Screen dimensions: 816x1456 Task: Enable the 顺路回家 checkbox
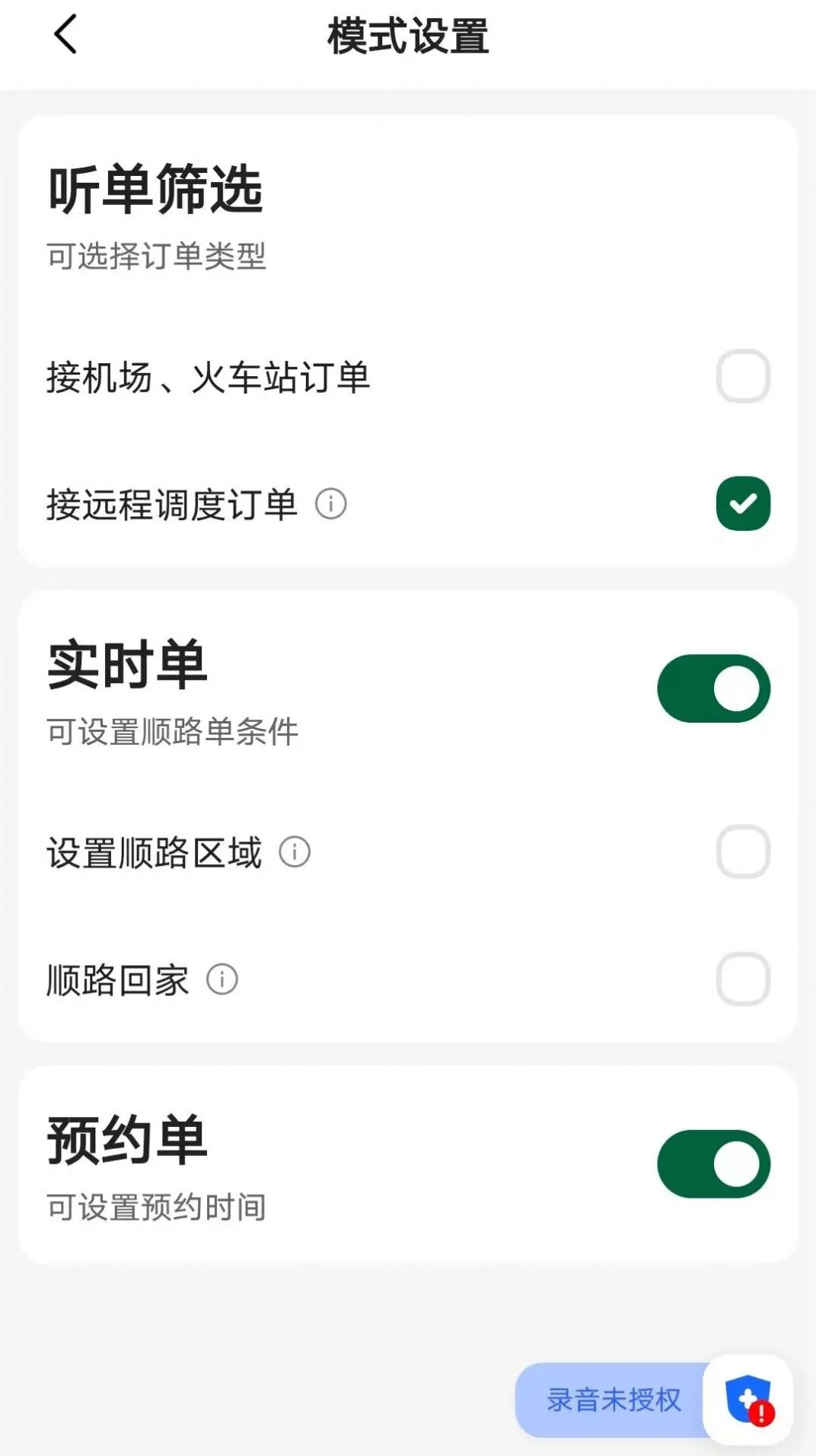click(x=744, y=980)
